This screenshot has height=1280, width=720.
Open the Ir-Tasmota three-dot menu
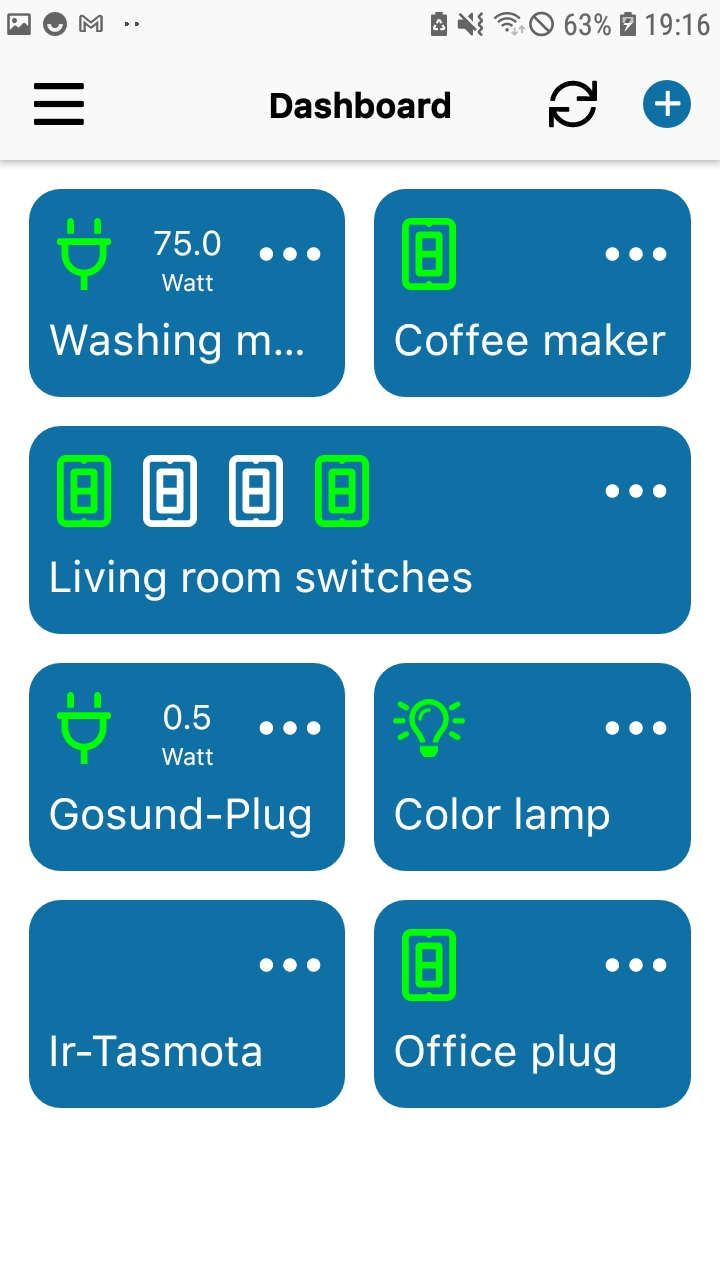click(290, 965)
